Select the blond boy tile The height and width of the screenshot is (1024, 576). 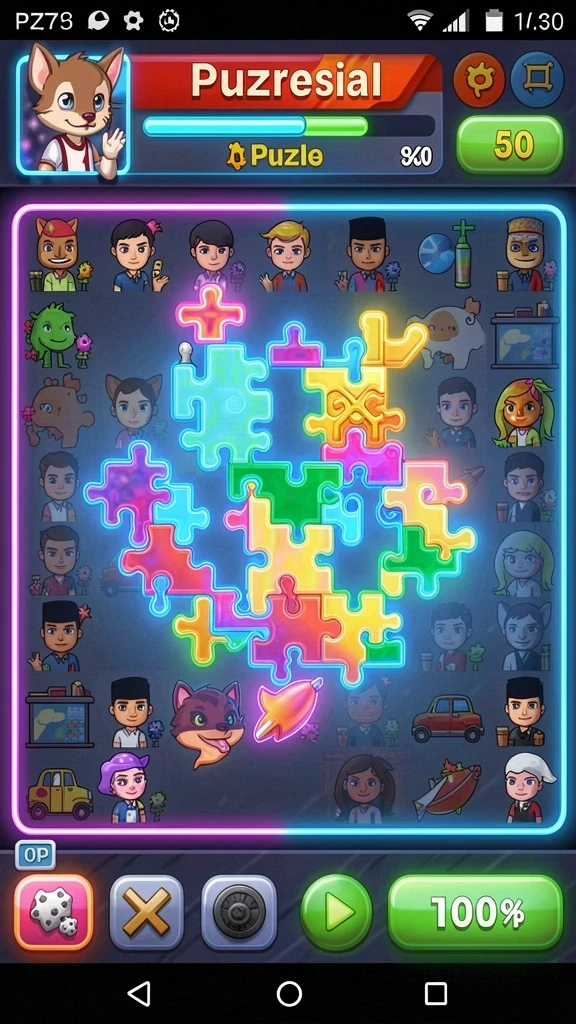285,255
